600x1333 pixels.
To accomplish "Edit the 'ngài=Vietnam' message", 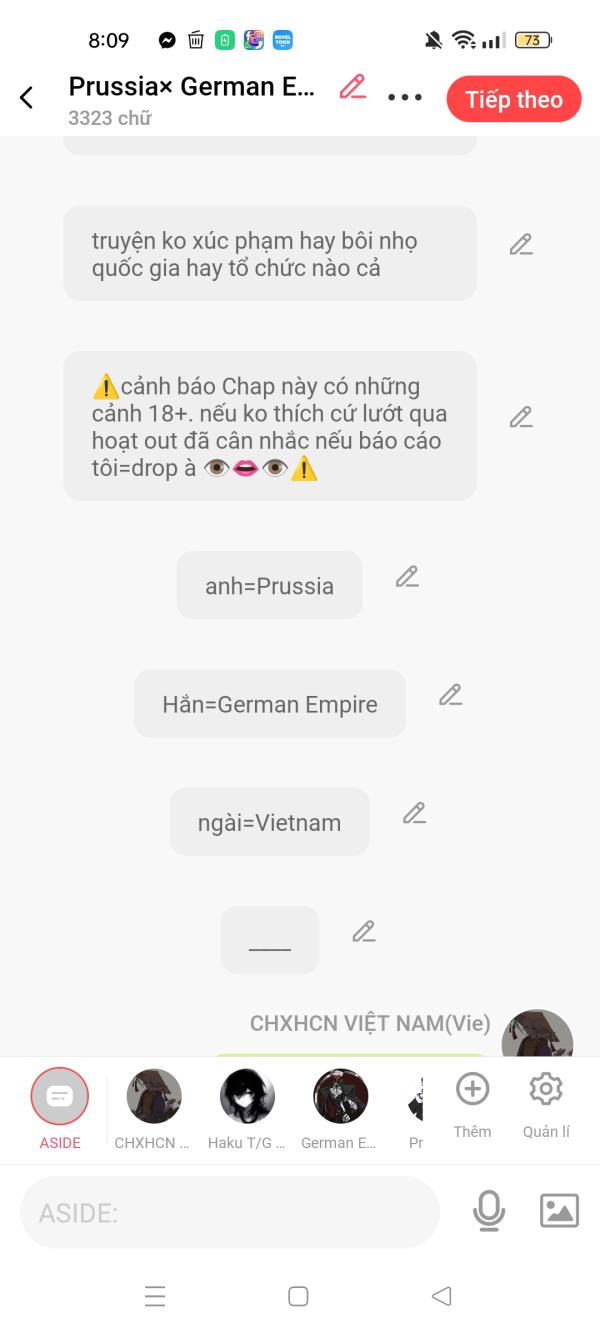I will point(415,813).
